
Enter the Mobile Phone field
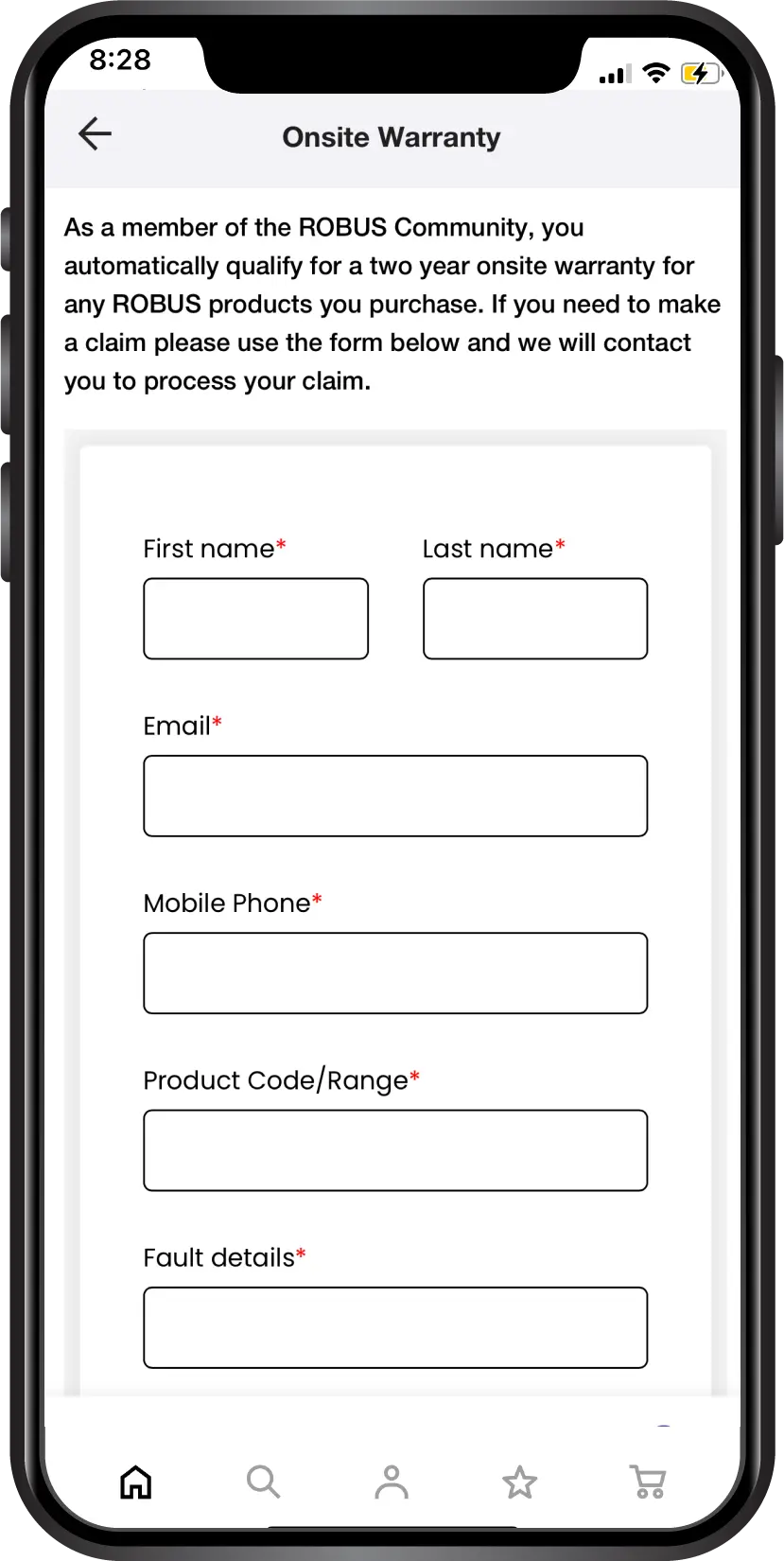(x=395, y=973)
